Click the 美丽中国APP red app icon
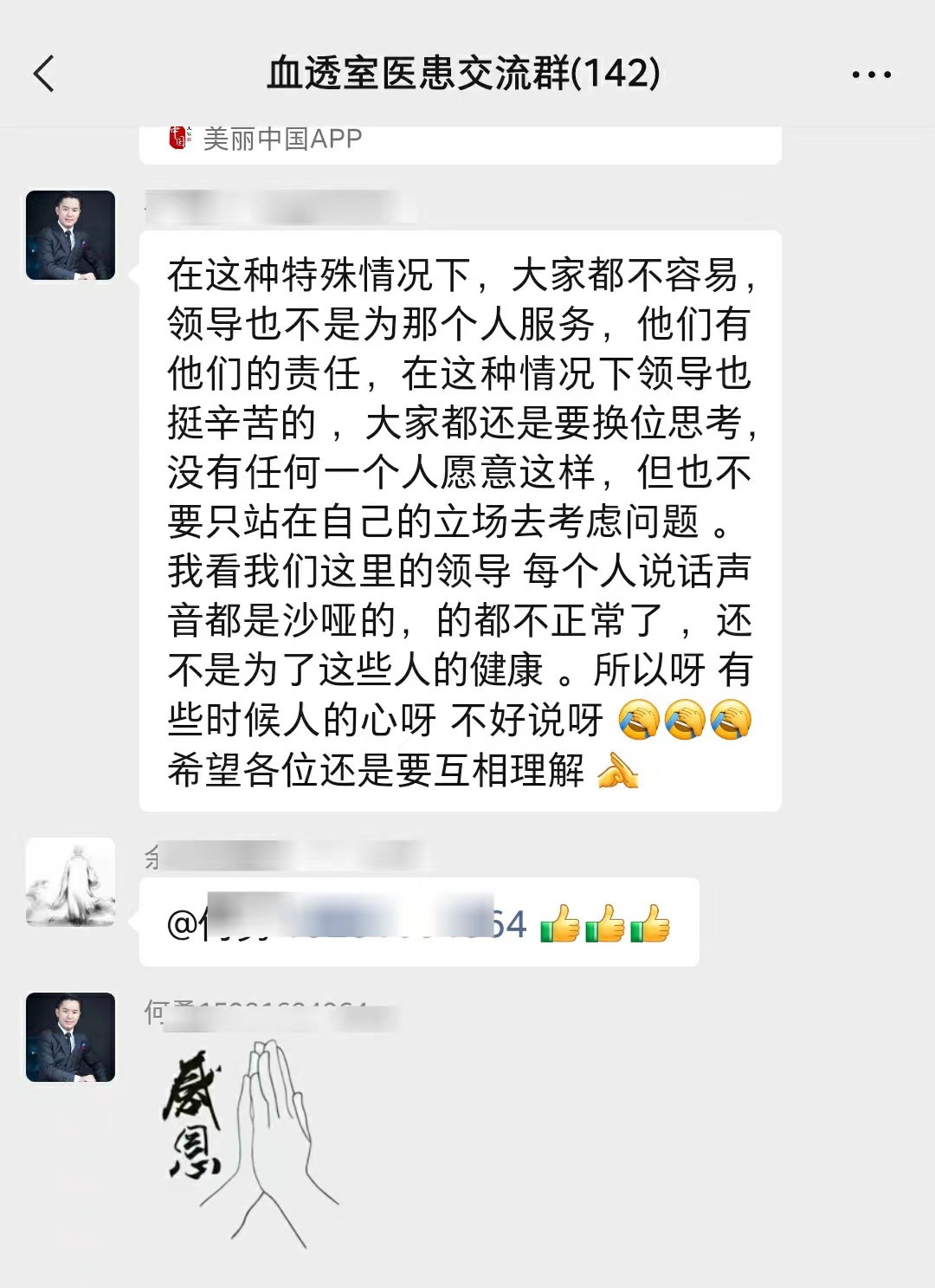The width and height of the screenshot is (935, 1288). pyautogui.click(x=177, y=136)
